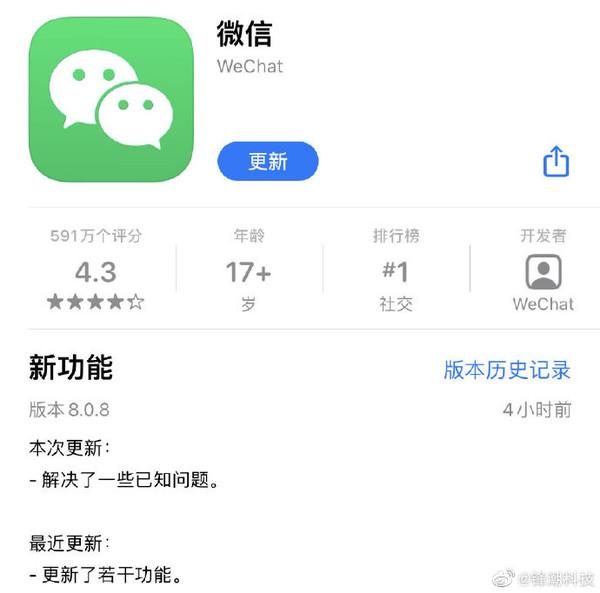Open 版本历史记录 link
This screenshot has width=600, height=593.
coord(507,369)
